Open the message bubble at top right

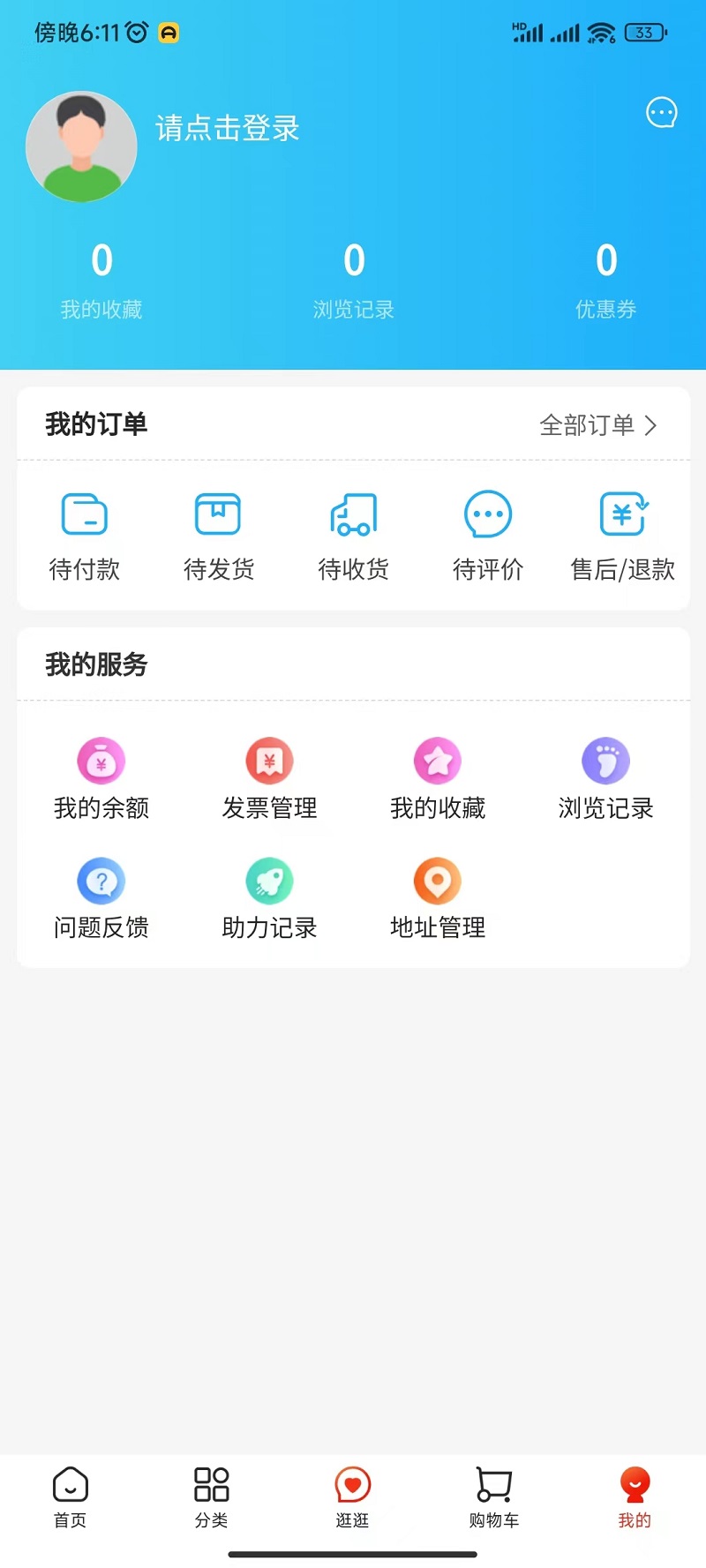click(661, 112)
